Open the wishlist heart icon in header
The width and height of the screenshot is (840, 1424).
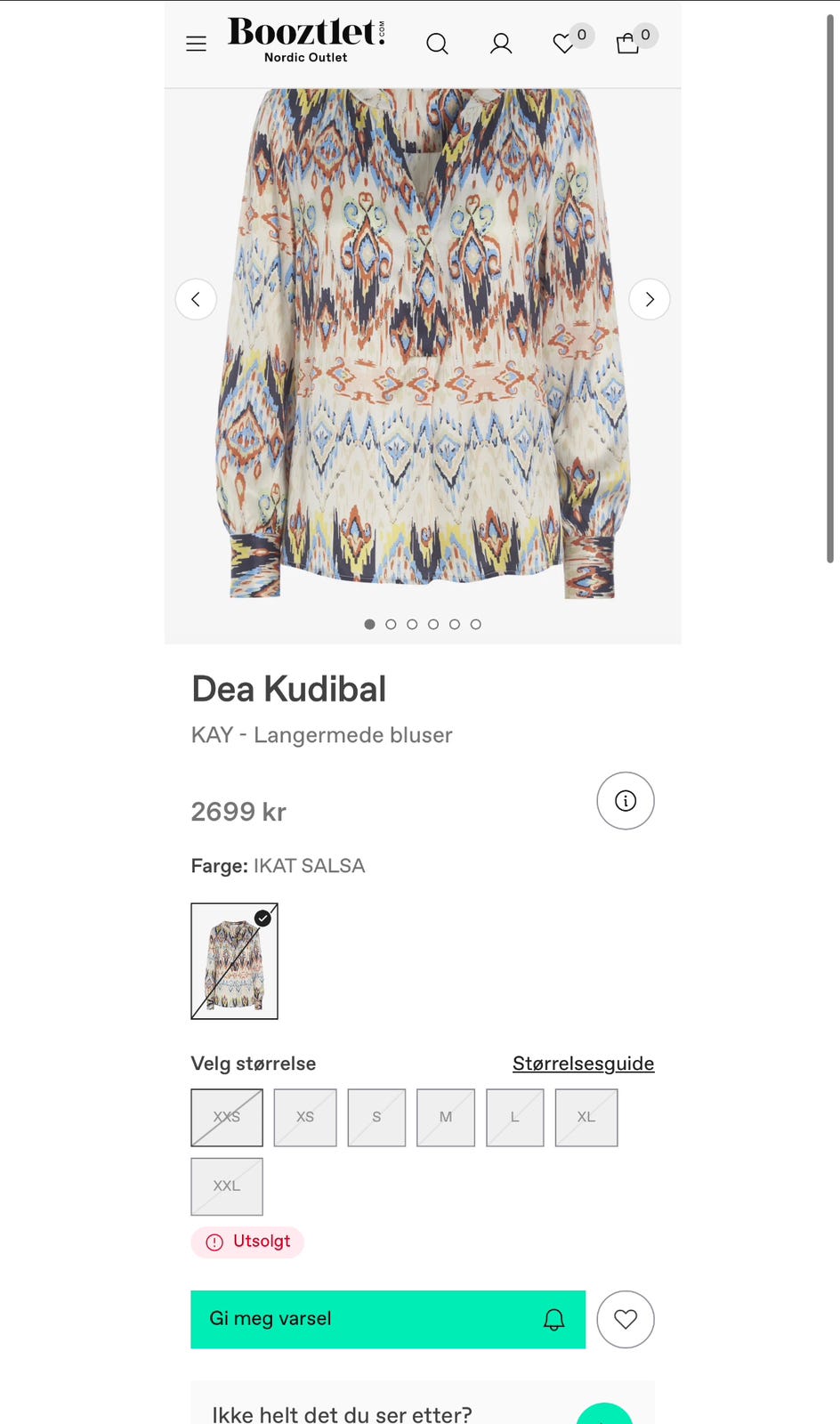563,44
